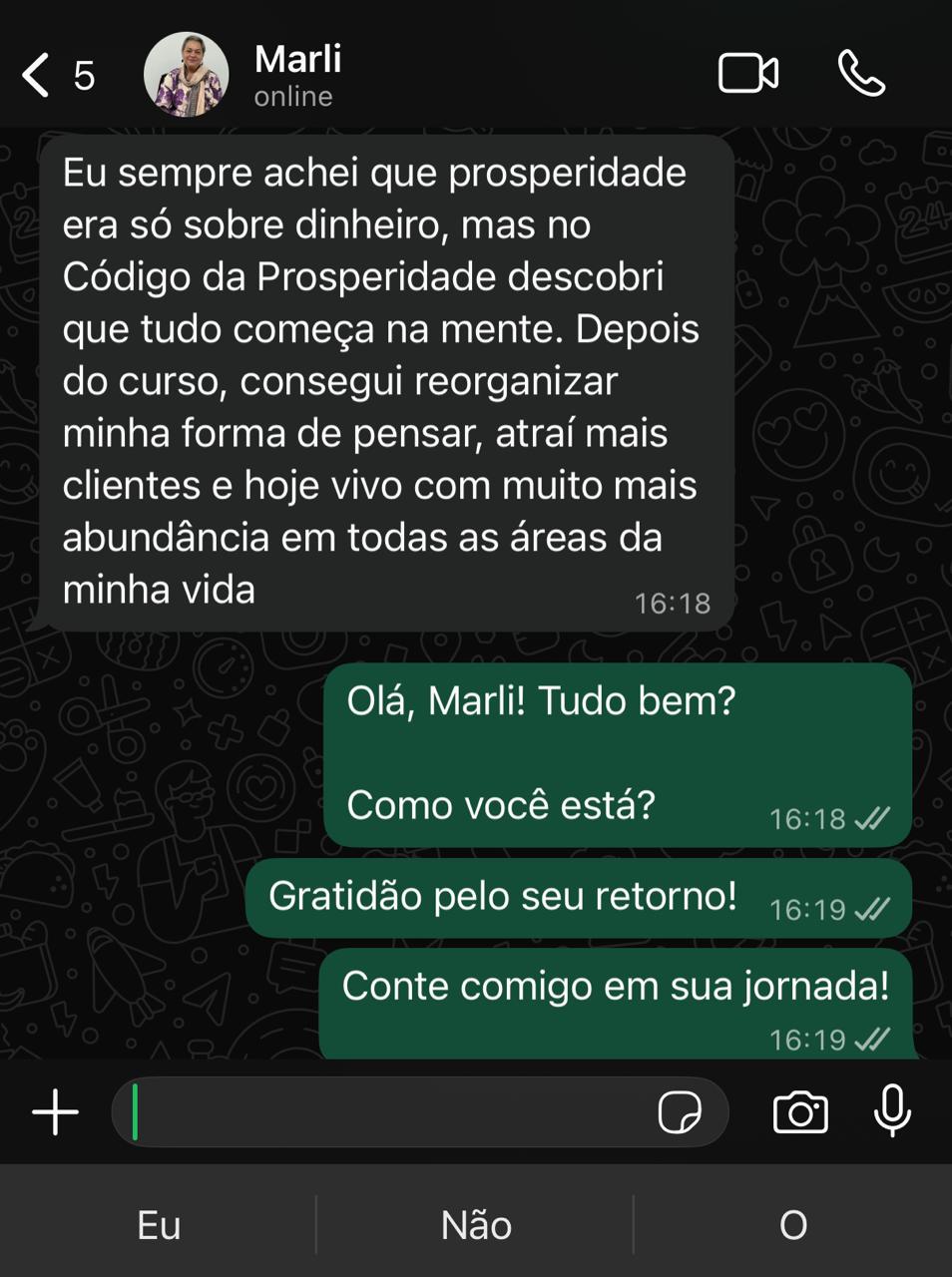Image resolution: width=952 pixels, height=1277 pixels.
Task: Open the camera to send a photo
Action: point(800,1111)
